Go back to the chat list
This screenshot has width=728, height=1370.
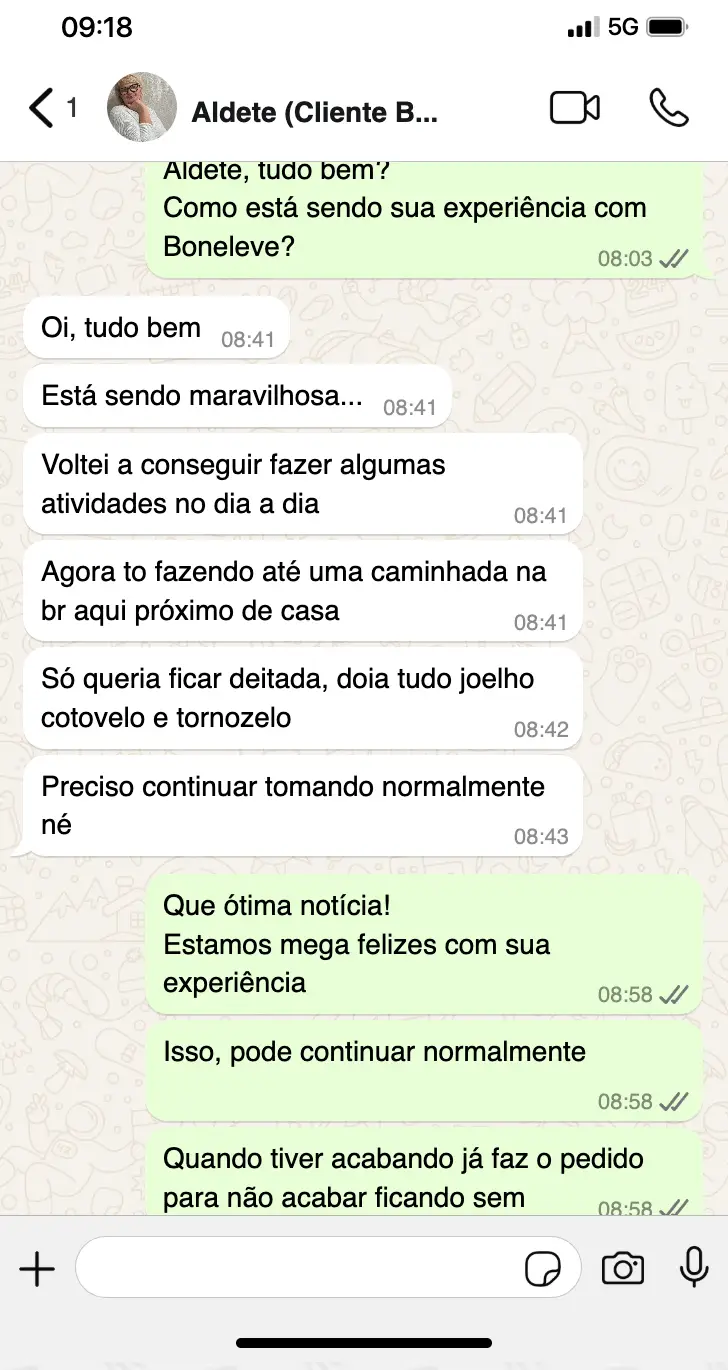pyautogui.click(x=42, y=108)
